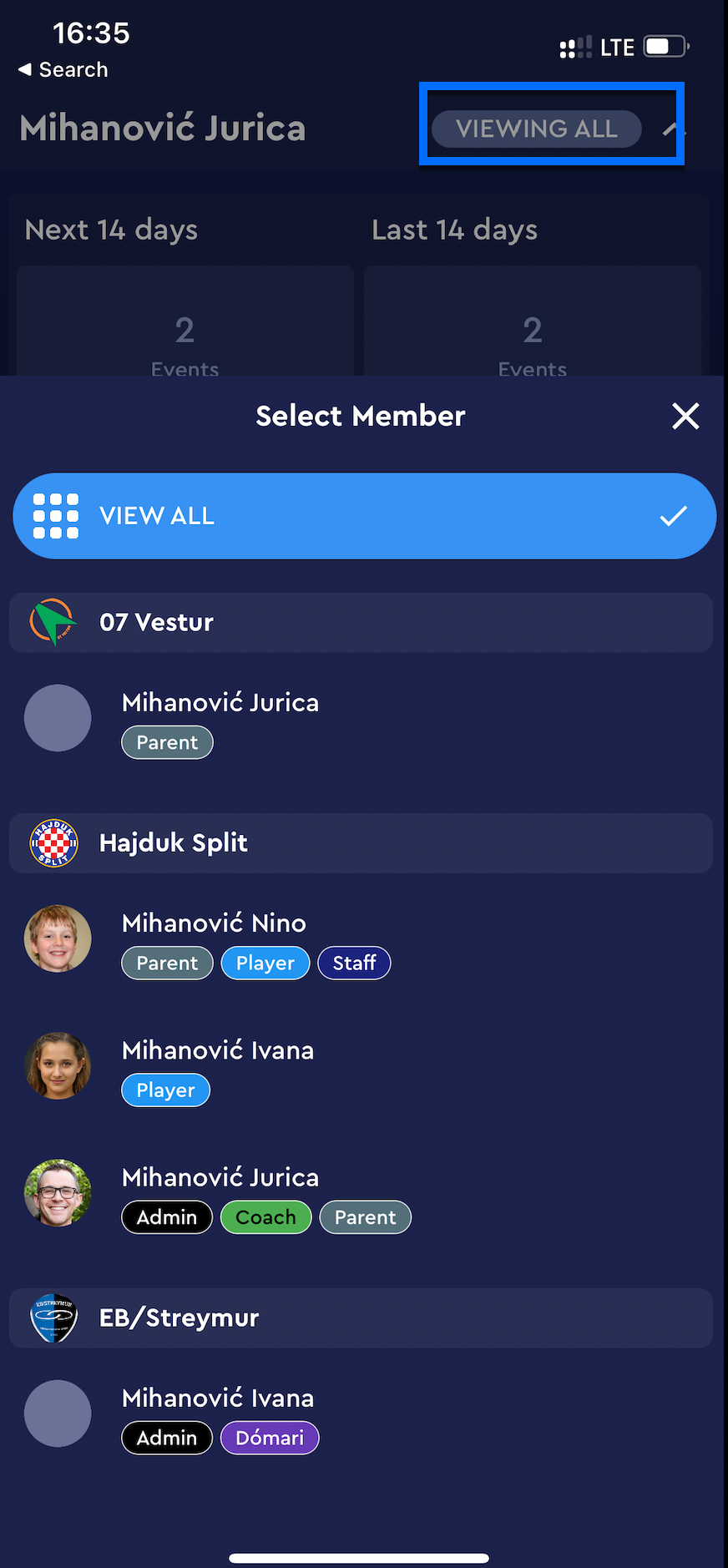Image resolution: width=728 pixels, height=1568 pixels.
Task: Choose Mihanović Jurica under 07 Vestur
Action: (220, 719)
